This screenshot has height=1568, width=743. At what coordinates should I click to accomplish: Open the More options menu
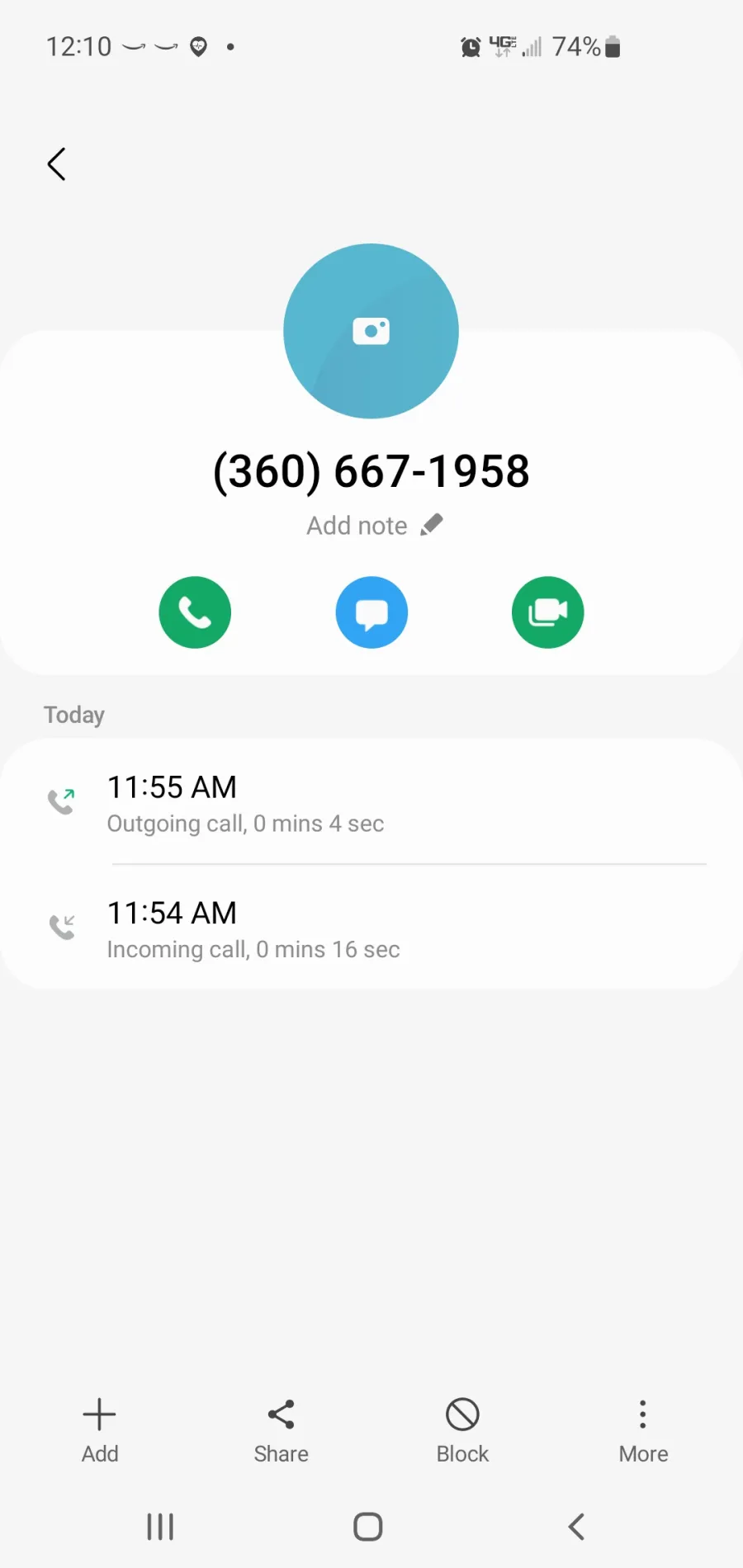pyautogui.click(x=643, y=1431)
